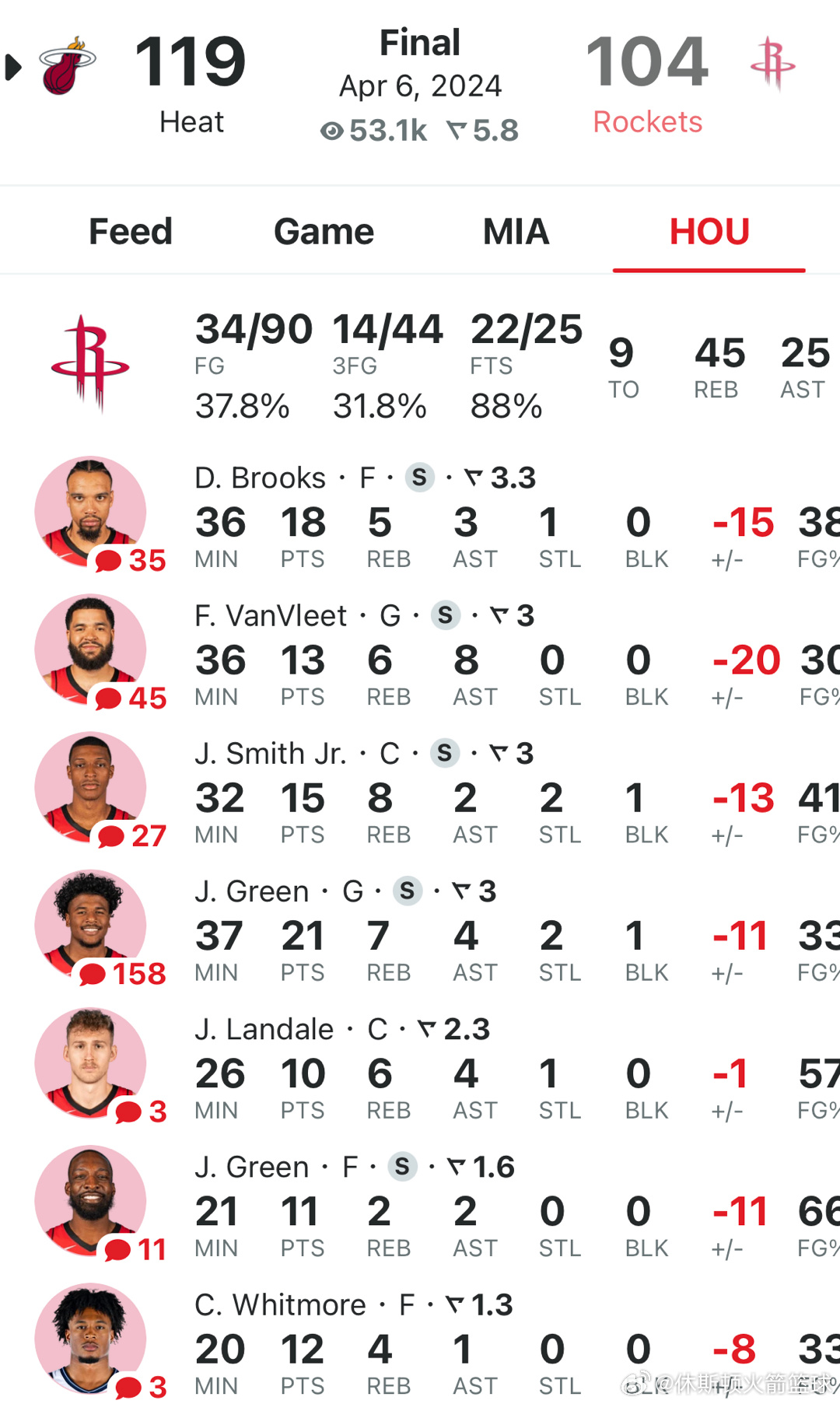
Task: Select the HOU tab
Action: click(x=709, y=231)
